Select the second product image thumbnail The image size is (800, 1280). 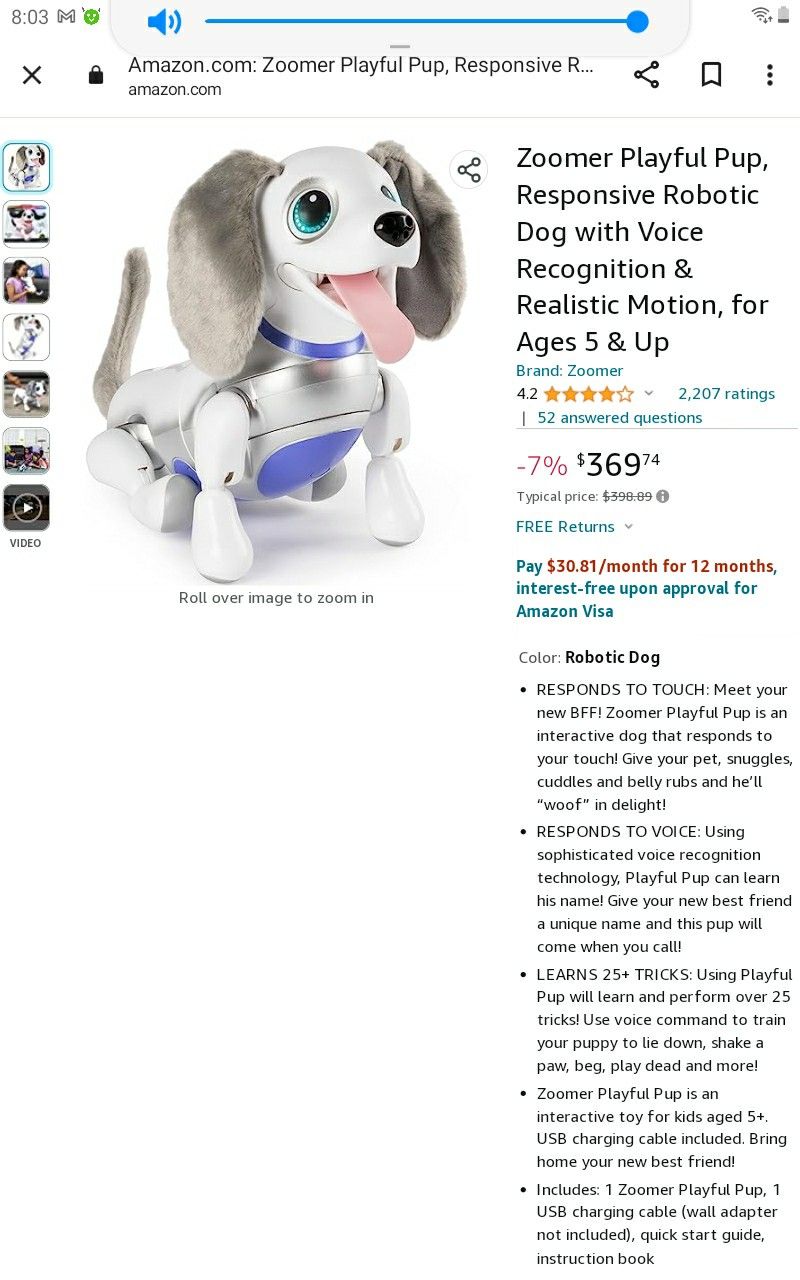[x=26, y=224]
